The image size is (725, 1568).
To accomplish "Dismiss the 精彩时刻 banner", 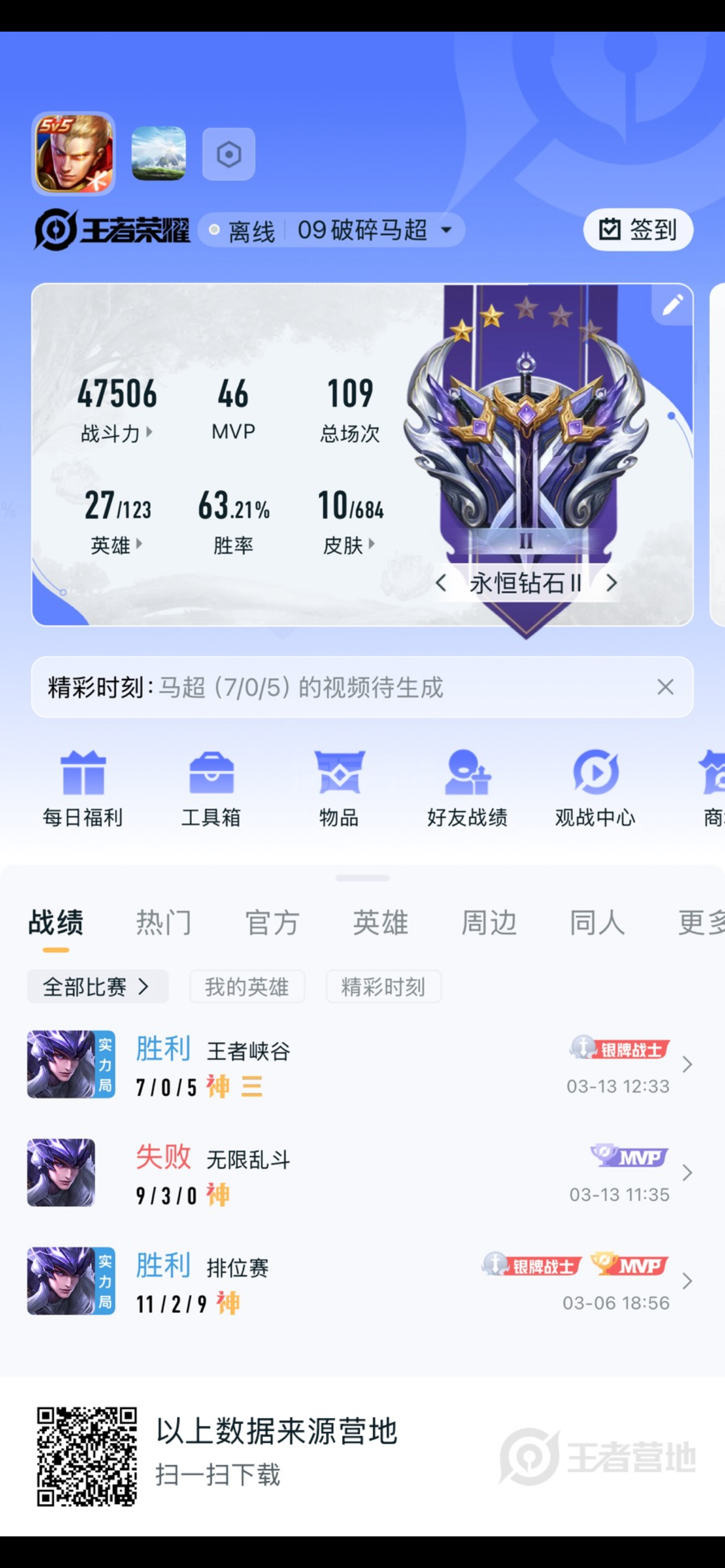I will click(665, 687).
